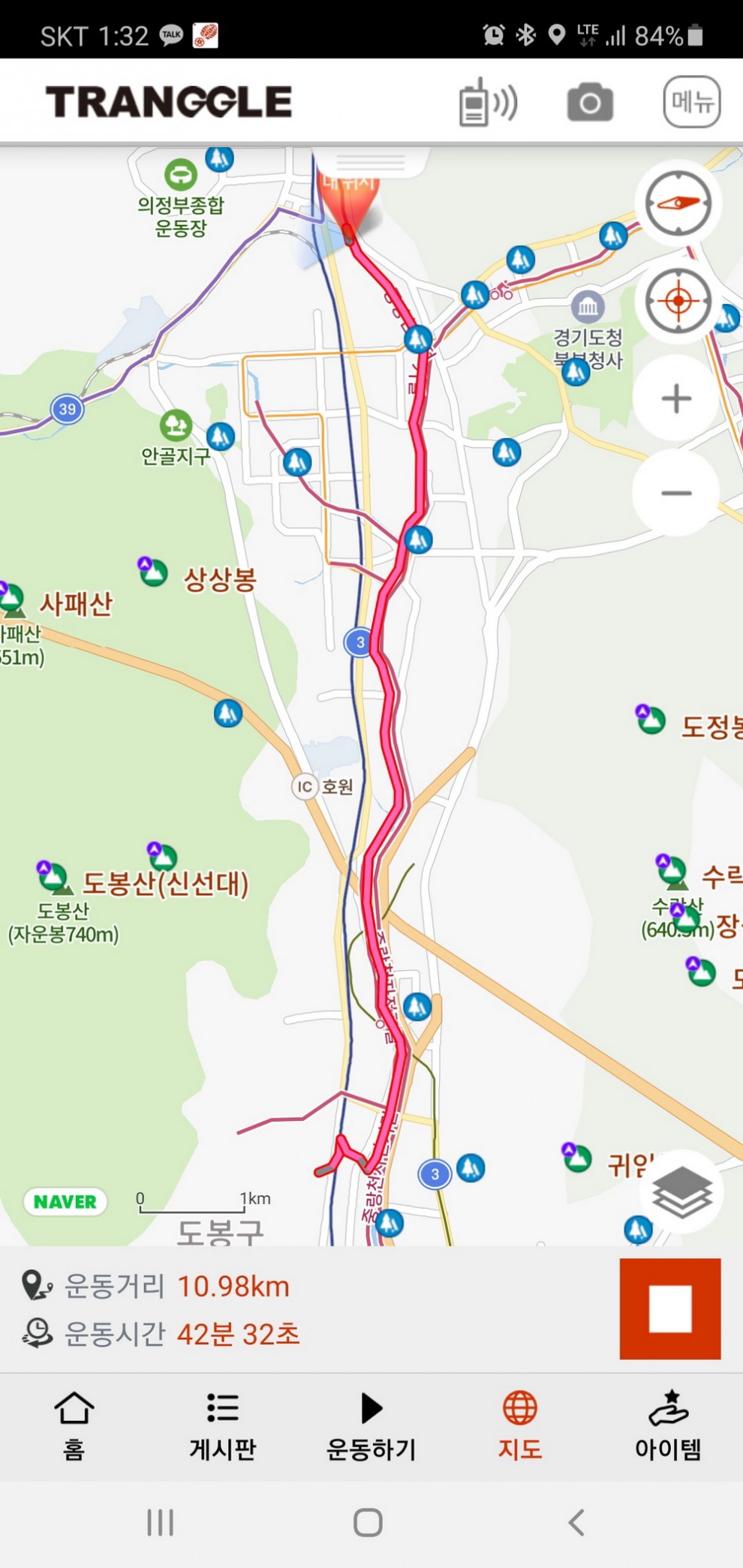The width and height of the screenshot is (743, 1568).
Task: Stop the workout recording
Action: [x=669, y=1308]
